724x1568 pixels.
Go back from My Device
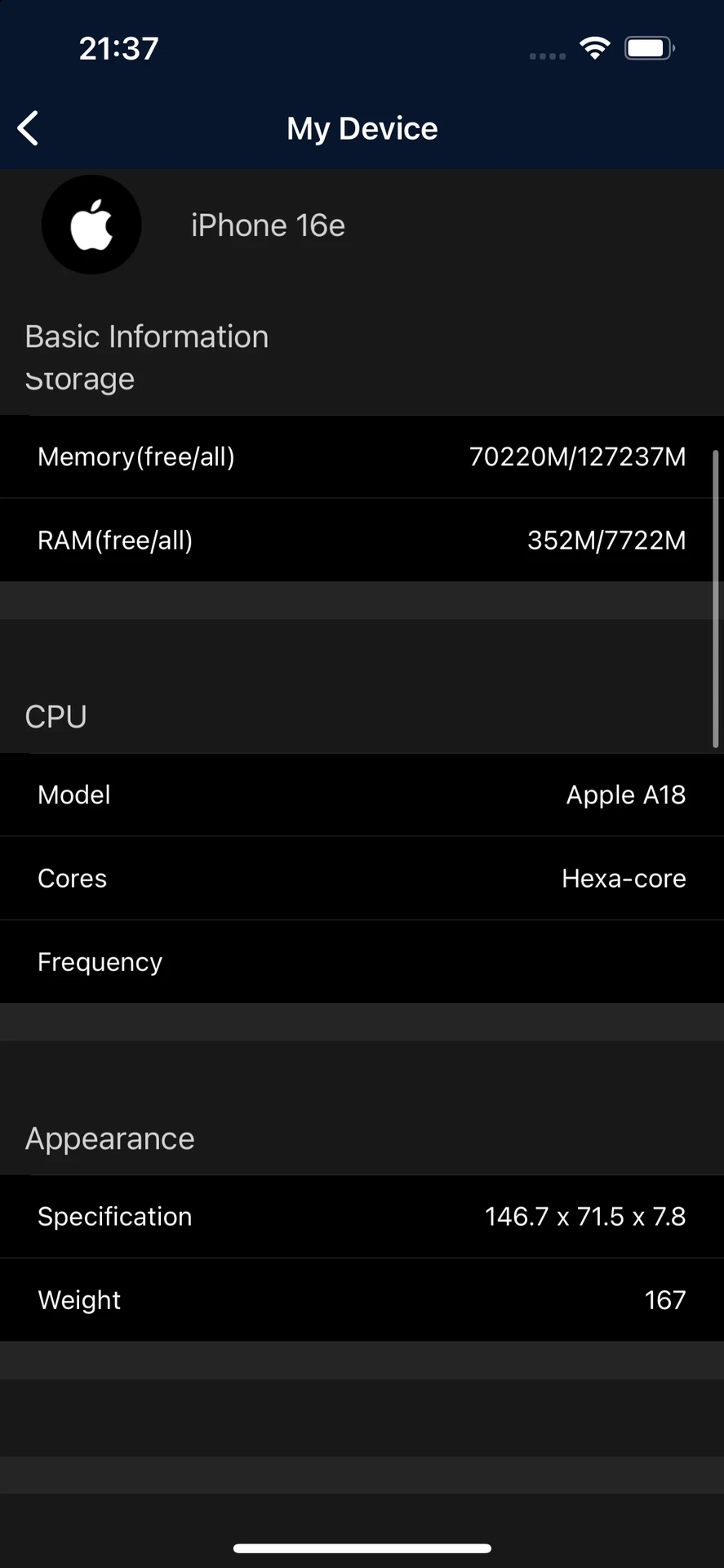29,128
